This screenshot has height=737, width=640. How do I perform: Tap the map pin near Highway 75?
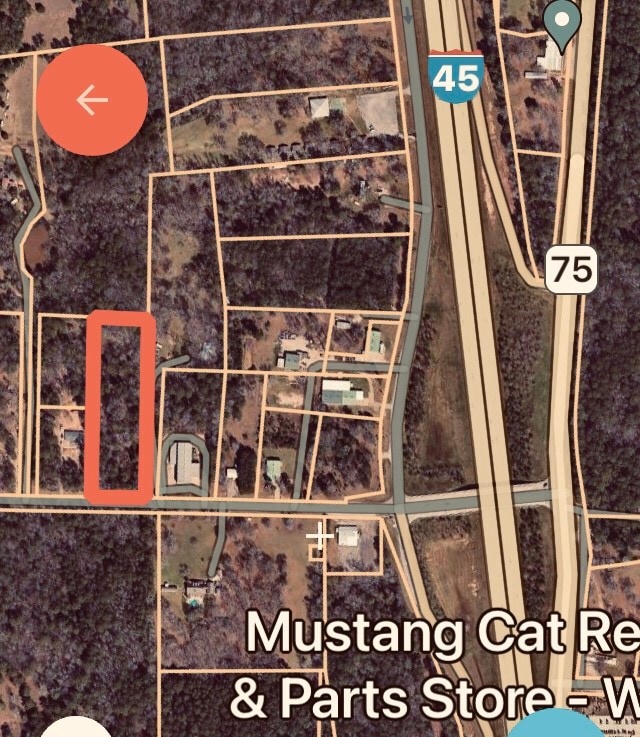(x=564, y=22)
